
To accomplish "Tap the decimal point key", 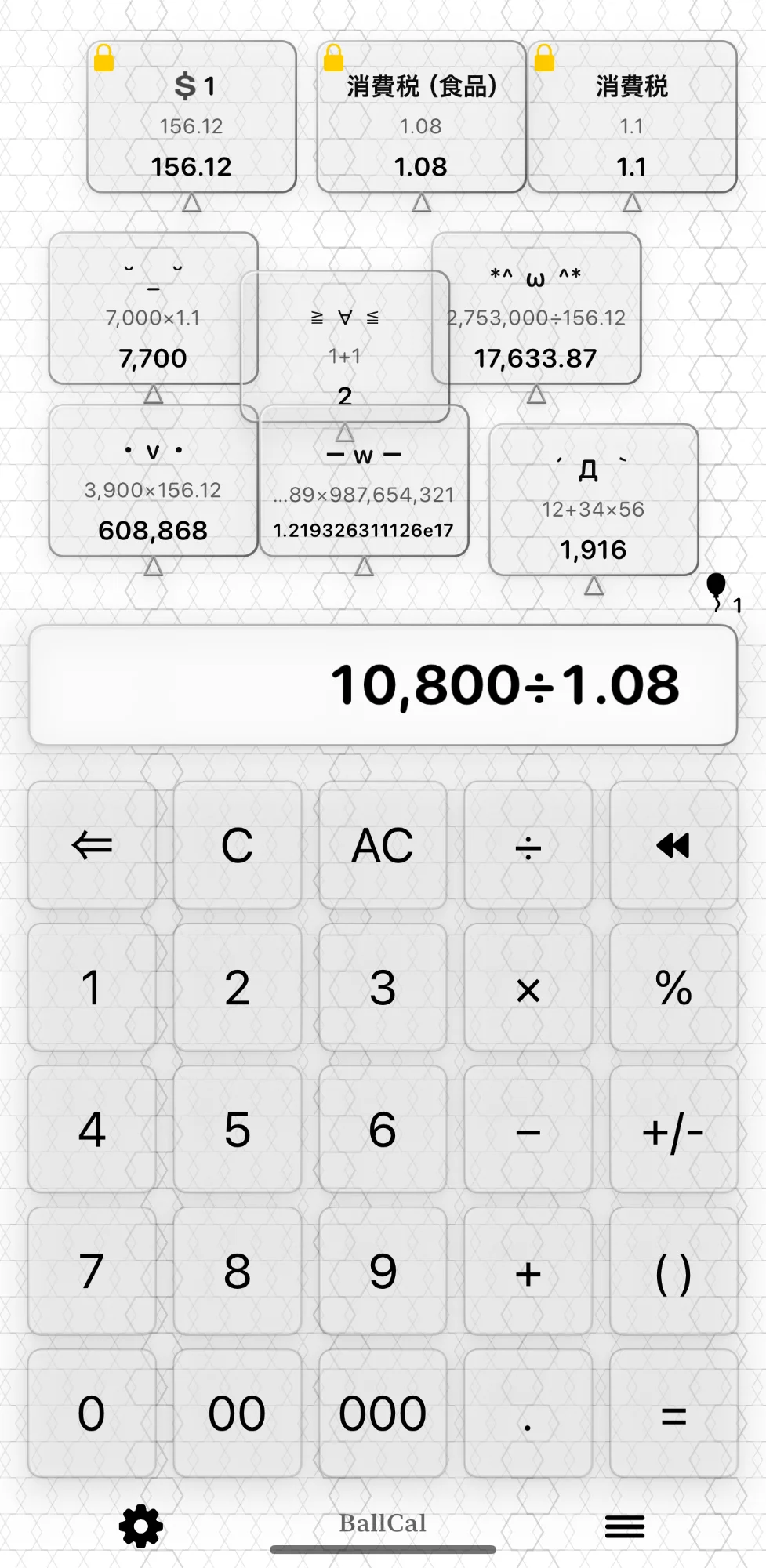I will tap(528, 1414).
